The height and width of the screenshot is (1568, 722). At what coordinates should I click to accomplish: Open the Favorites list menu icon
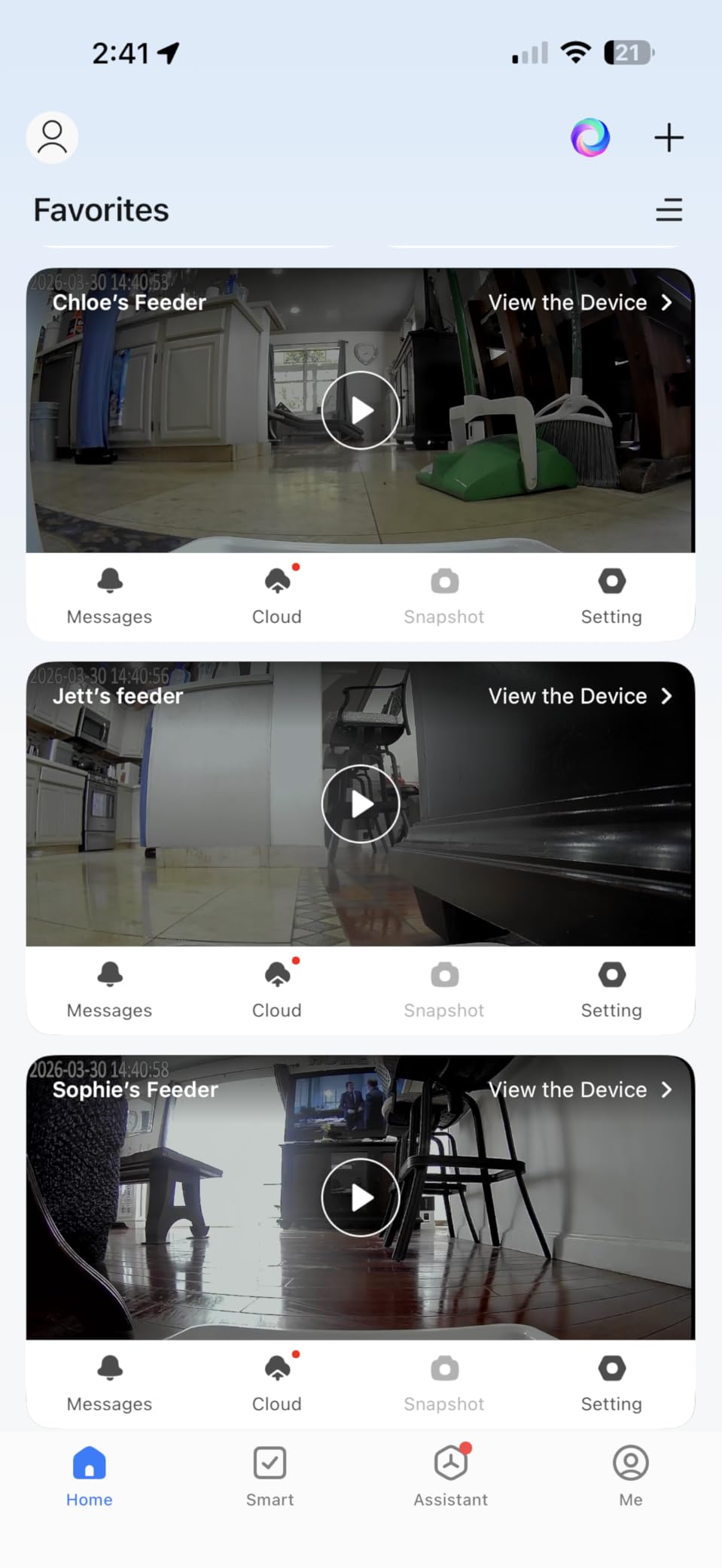click(x=669, y=210)
